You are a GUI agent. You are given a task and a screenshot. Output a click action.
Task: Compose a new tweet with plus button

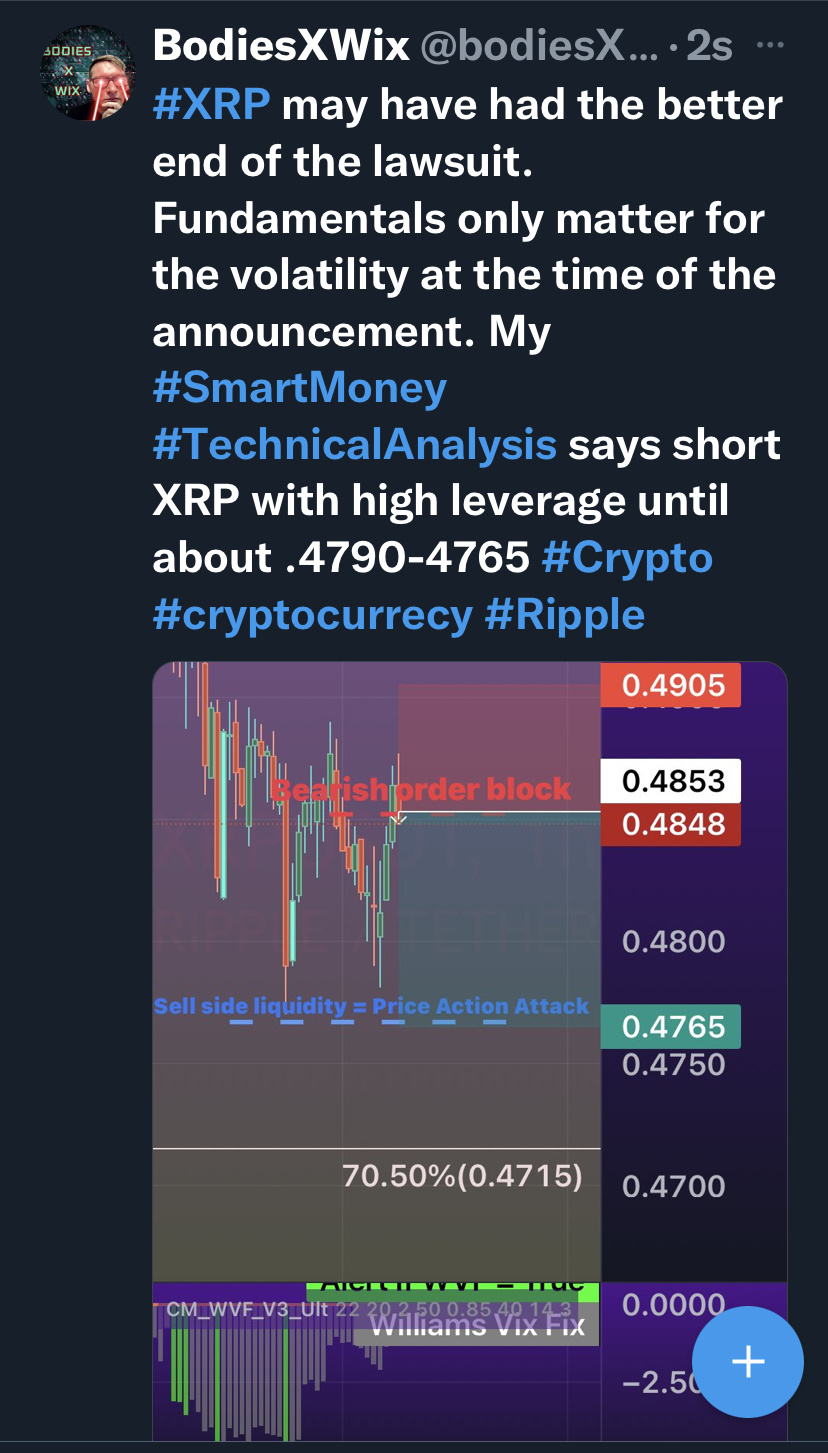point(748,1361)
